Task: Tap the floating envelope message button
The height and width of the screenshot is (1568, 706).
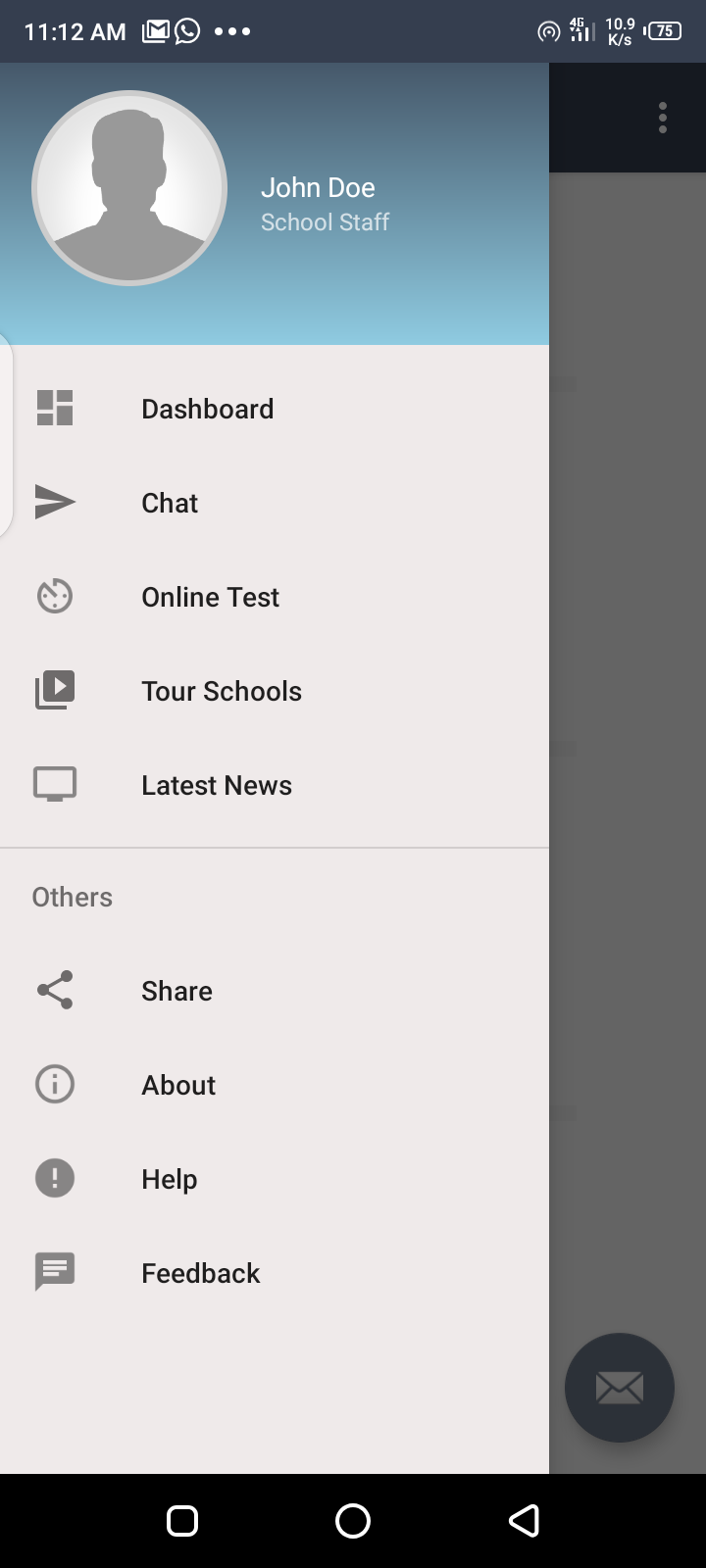Action: tap(620, 1388)
